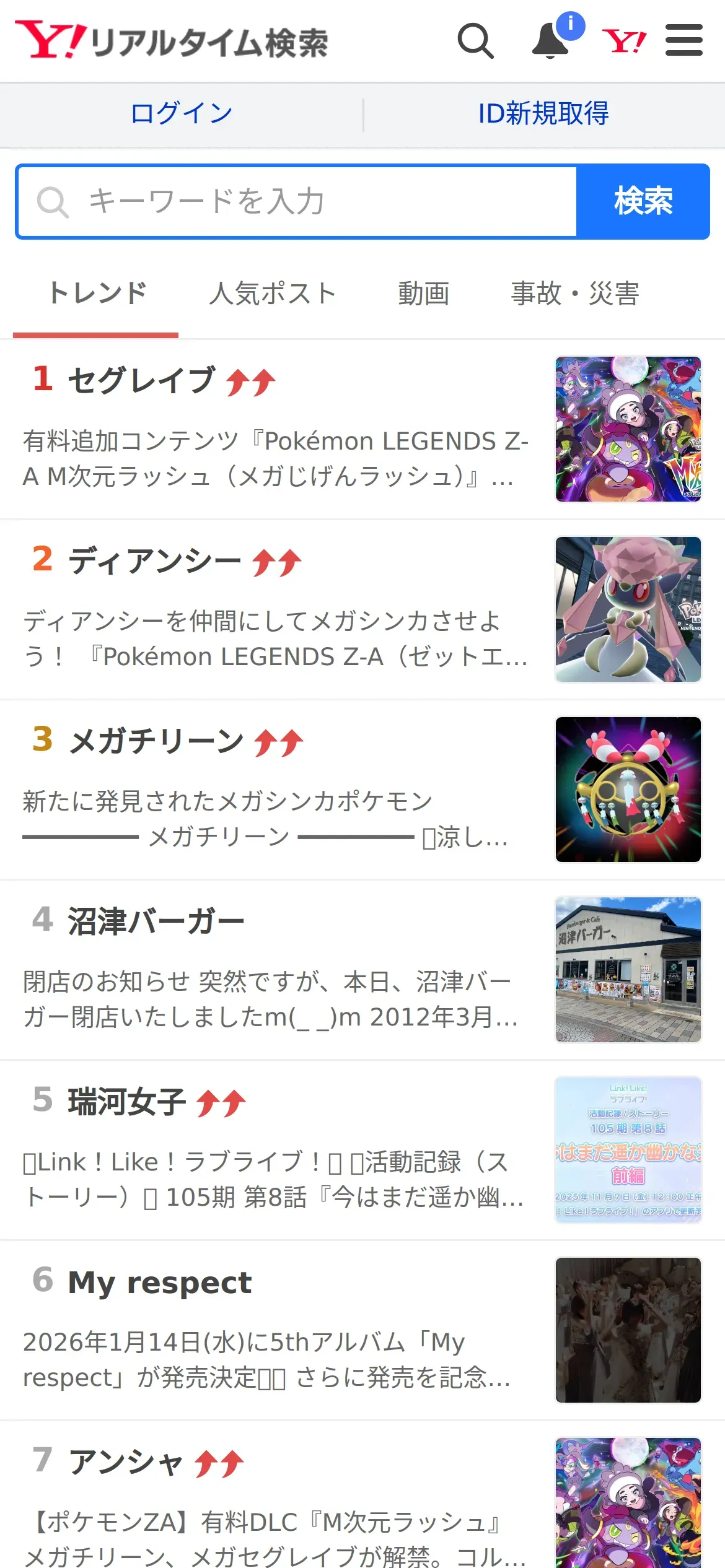725x1568 pixels.
Task: Open trend #1 セグレイブ
Action: click(x=142, y=380)
